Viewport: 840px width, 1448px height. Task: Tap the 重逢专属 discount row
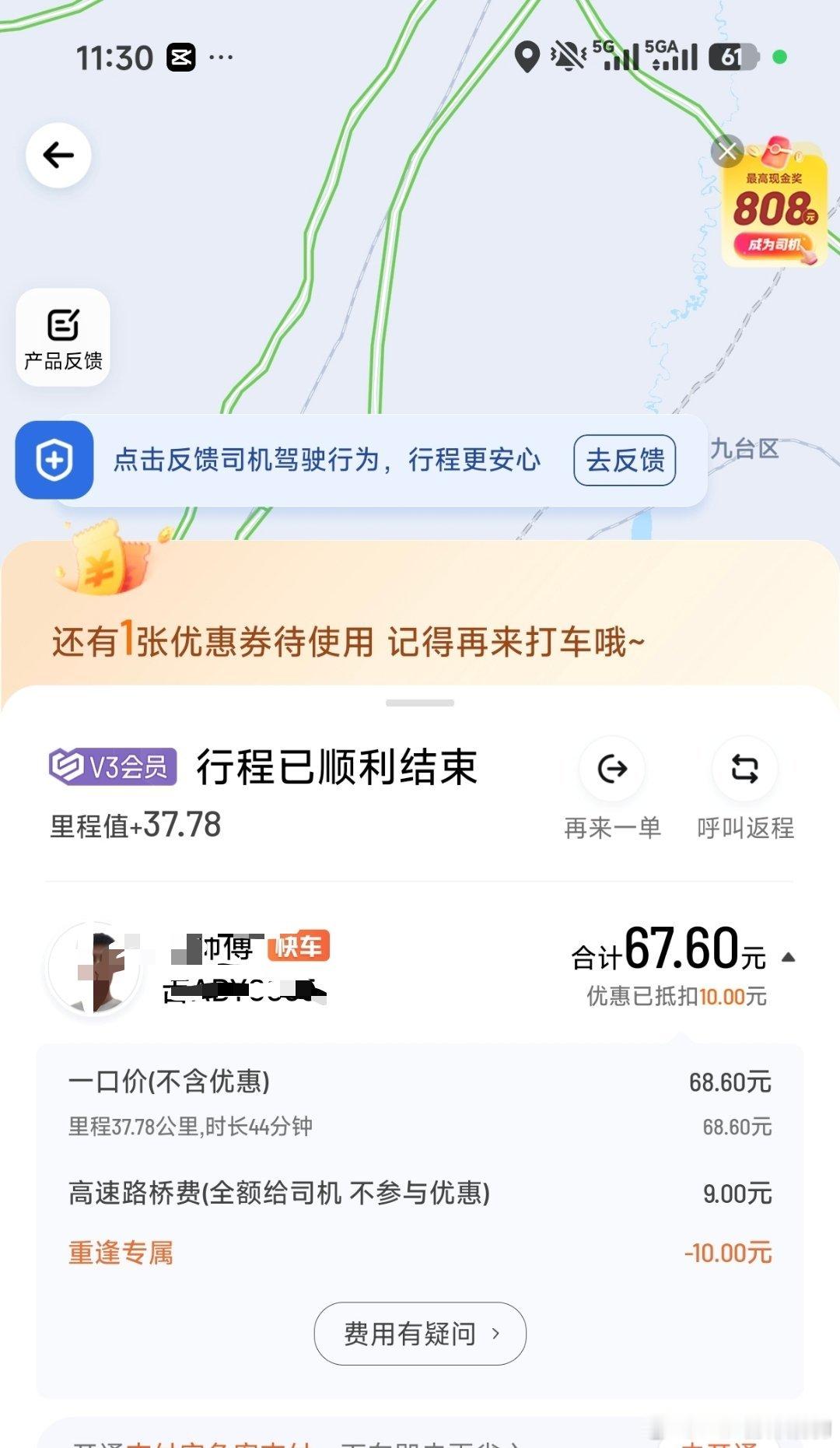(120, 1253)
